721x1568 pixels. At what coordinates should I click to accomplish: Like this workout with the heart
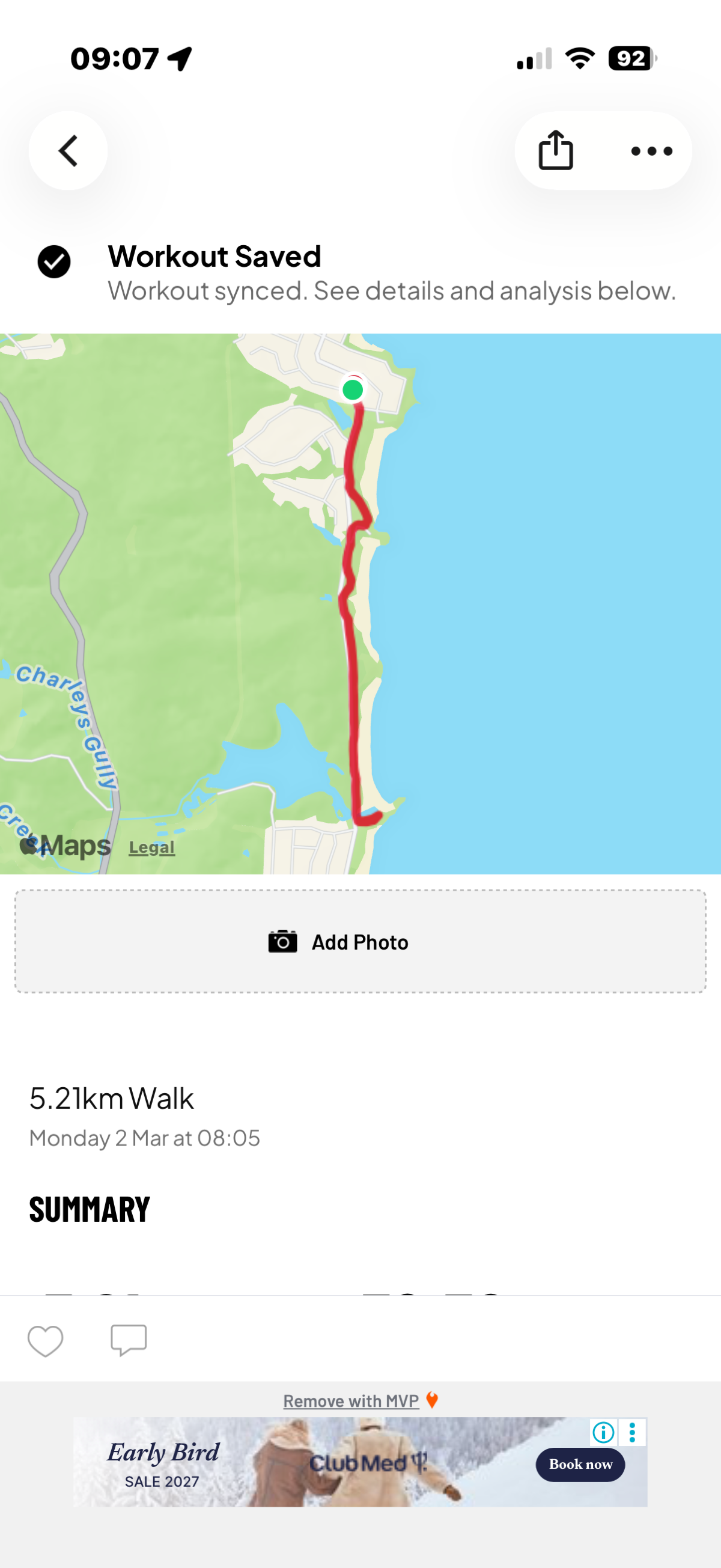[46, 1341]
